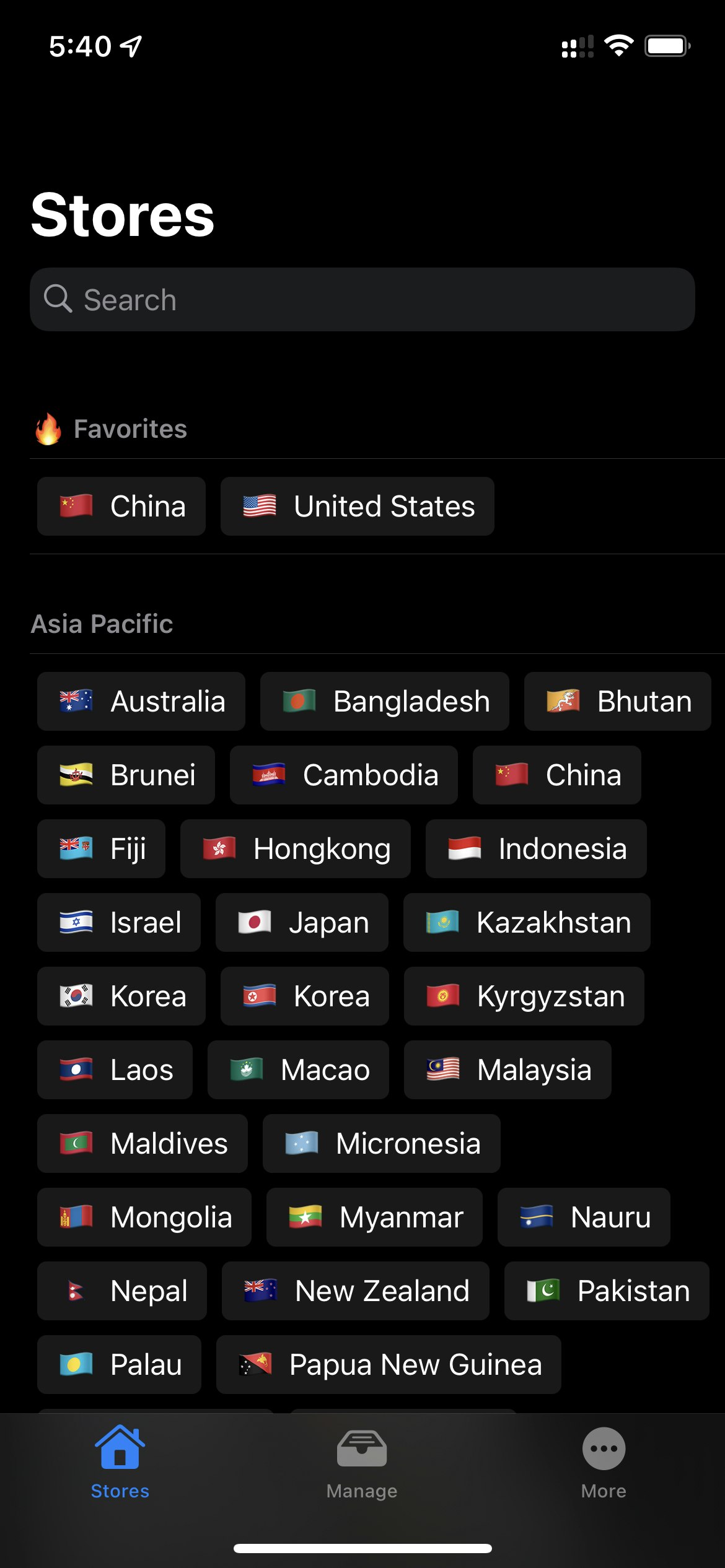
Task: Choose the Cambodia store
Action: pos(344,775)
